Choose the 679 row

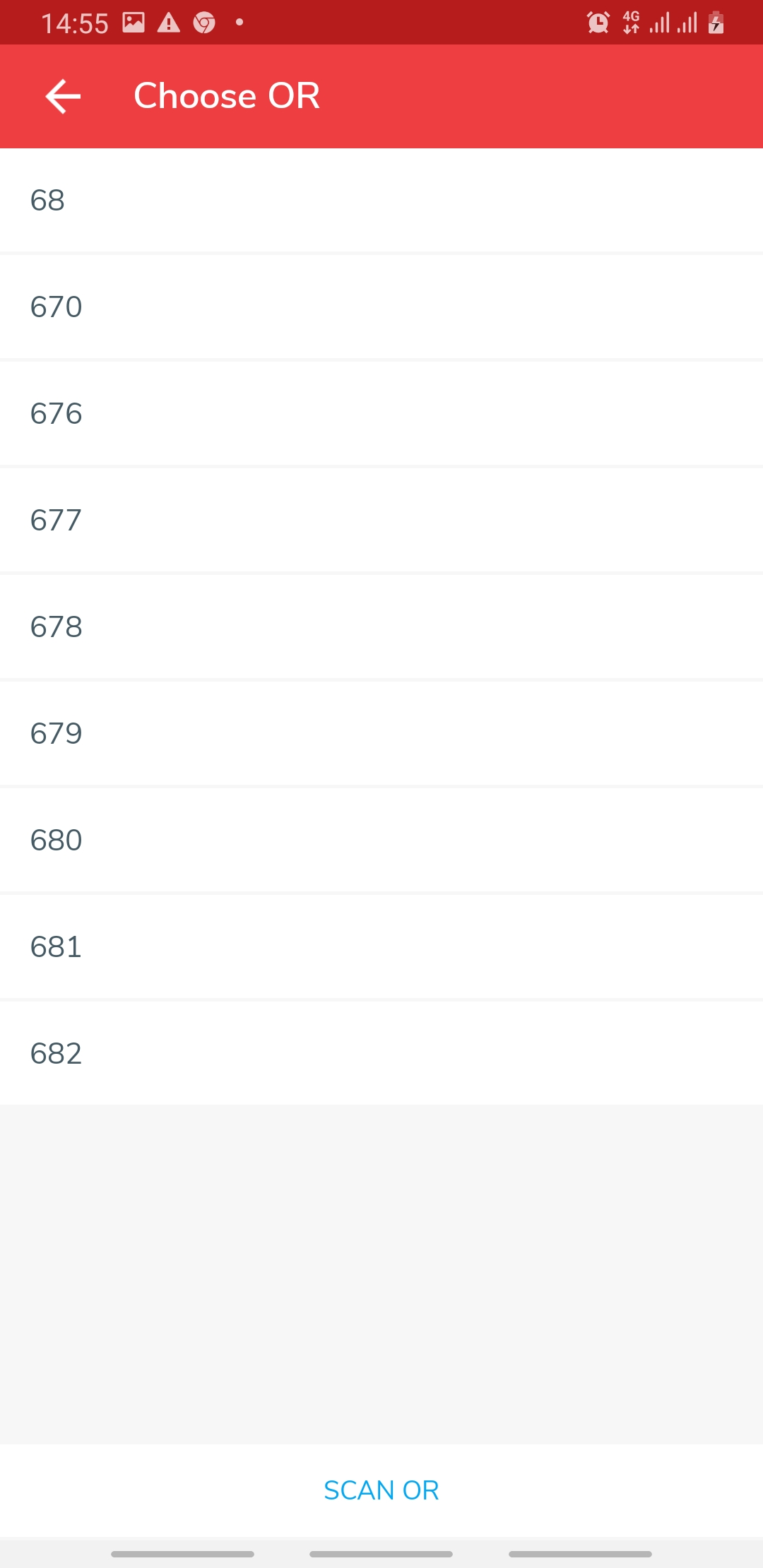pos(381,734)
